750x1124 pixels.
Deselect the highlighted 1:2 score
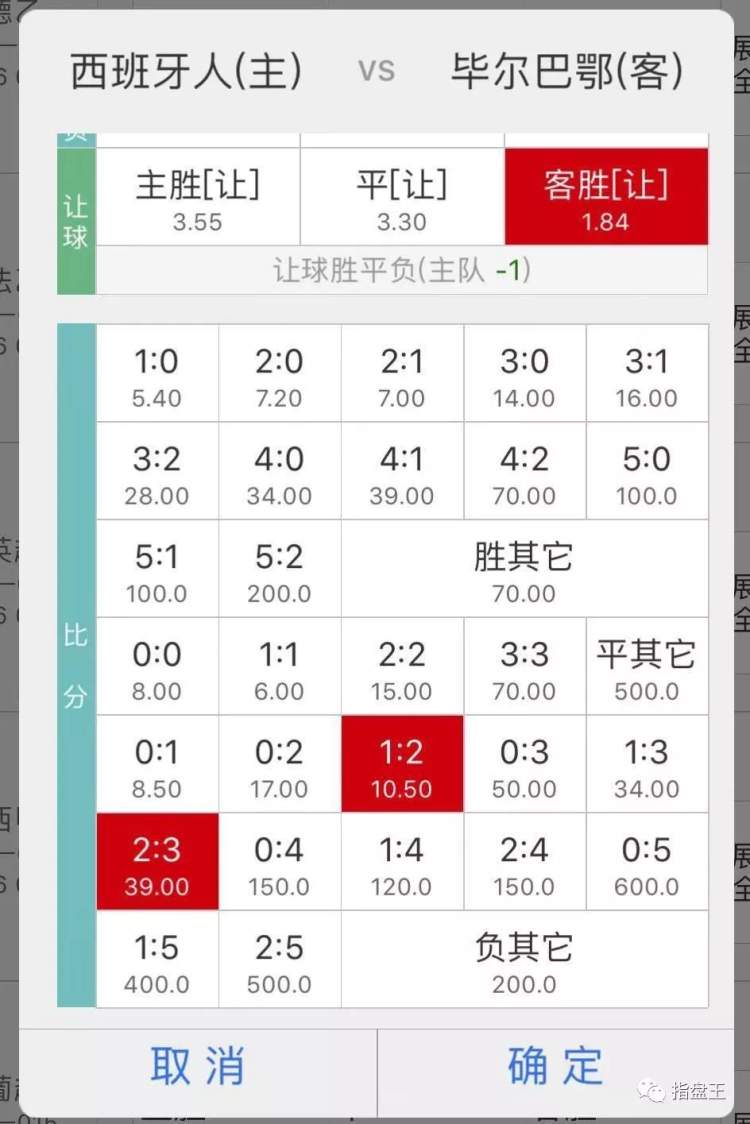tap(402, 764)
